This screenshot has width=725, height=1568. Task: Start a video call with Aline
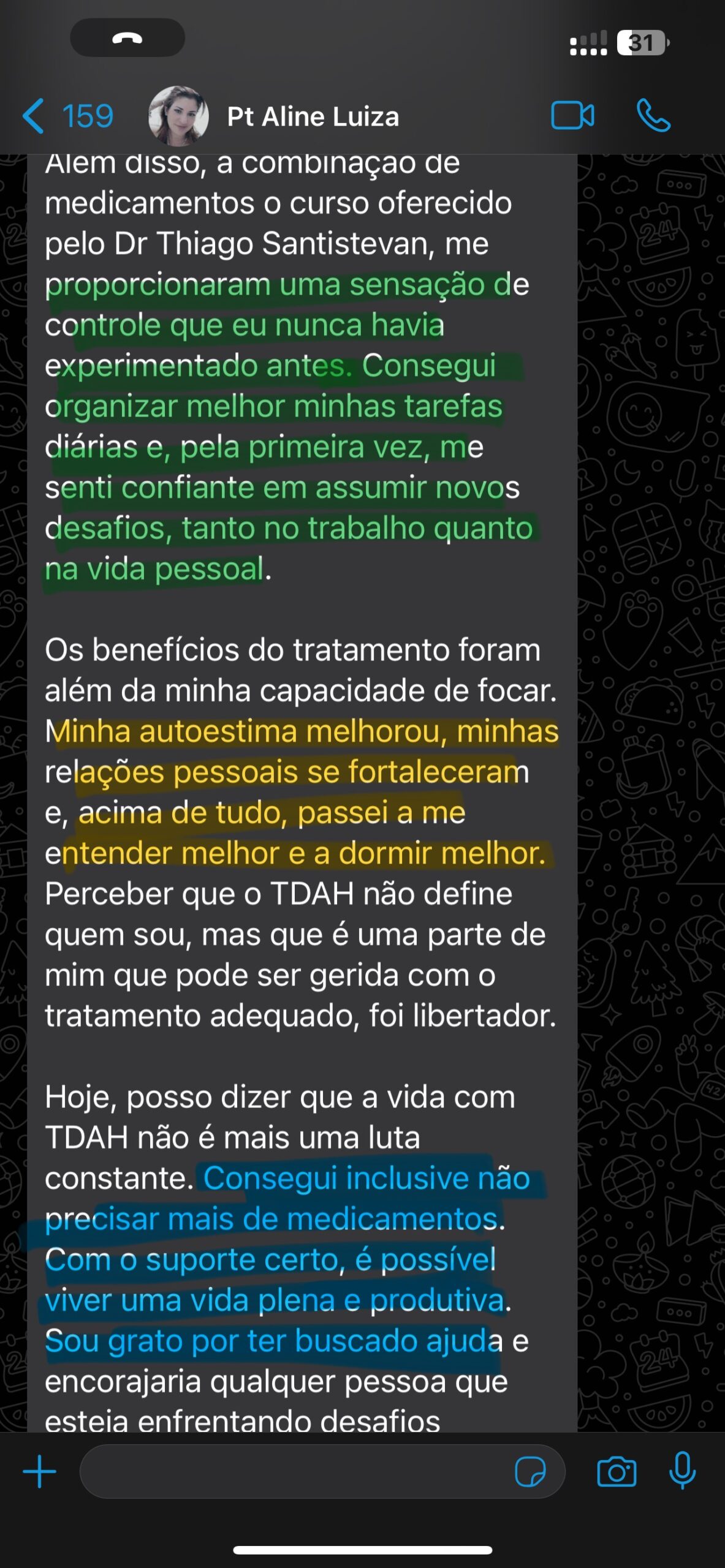(572, 115)
